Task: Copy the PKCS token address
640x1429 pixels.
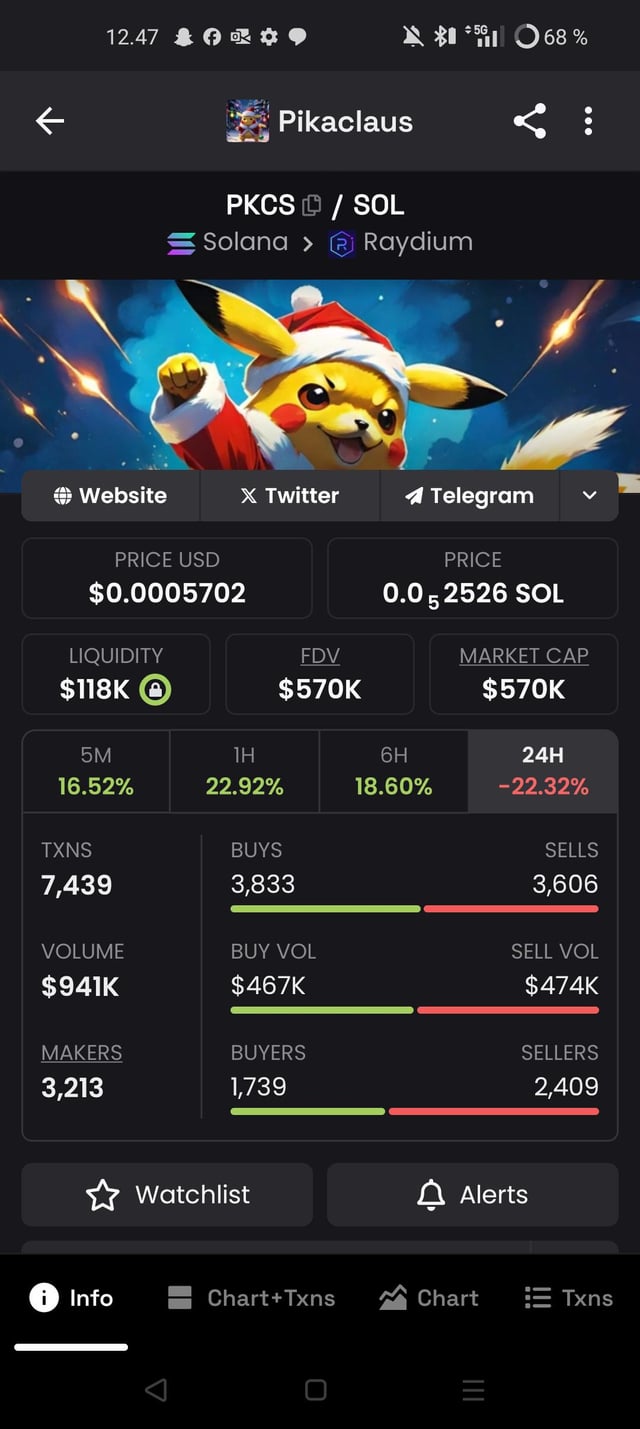Action: 312,205
